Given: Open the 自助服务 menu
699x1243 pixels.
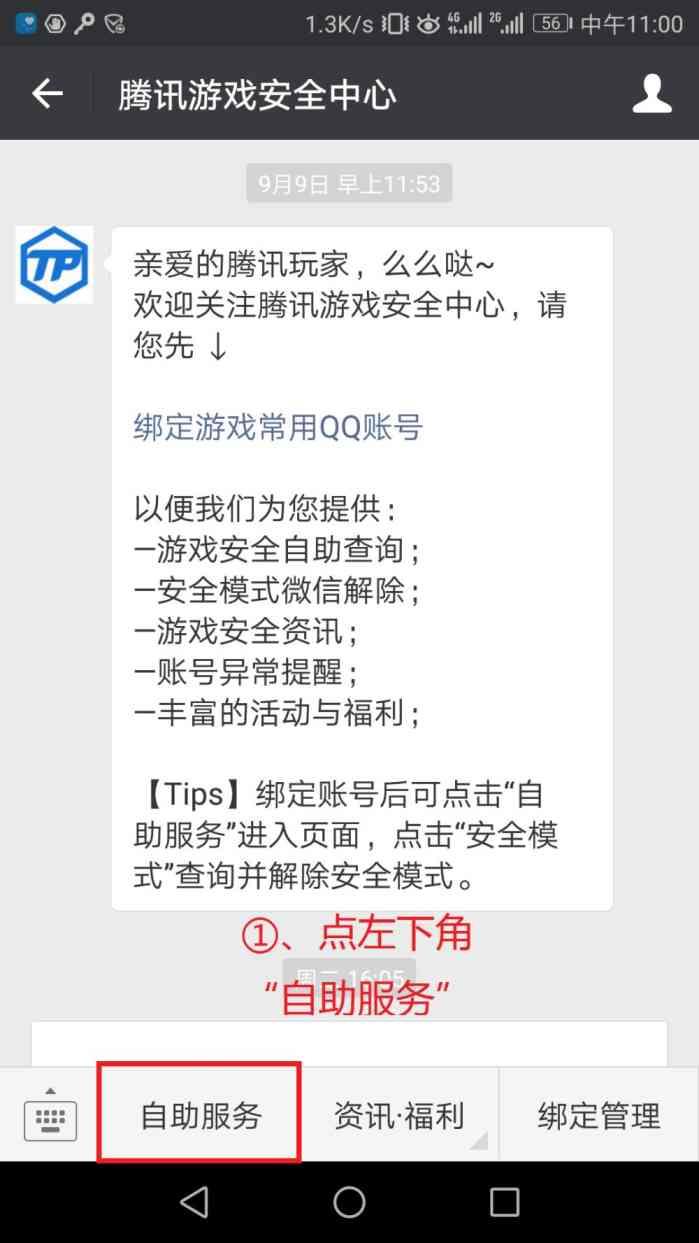Looking at the screenshot, I should [x=200, y=1115].
